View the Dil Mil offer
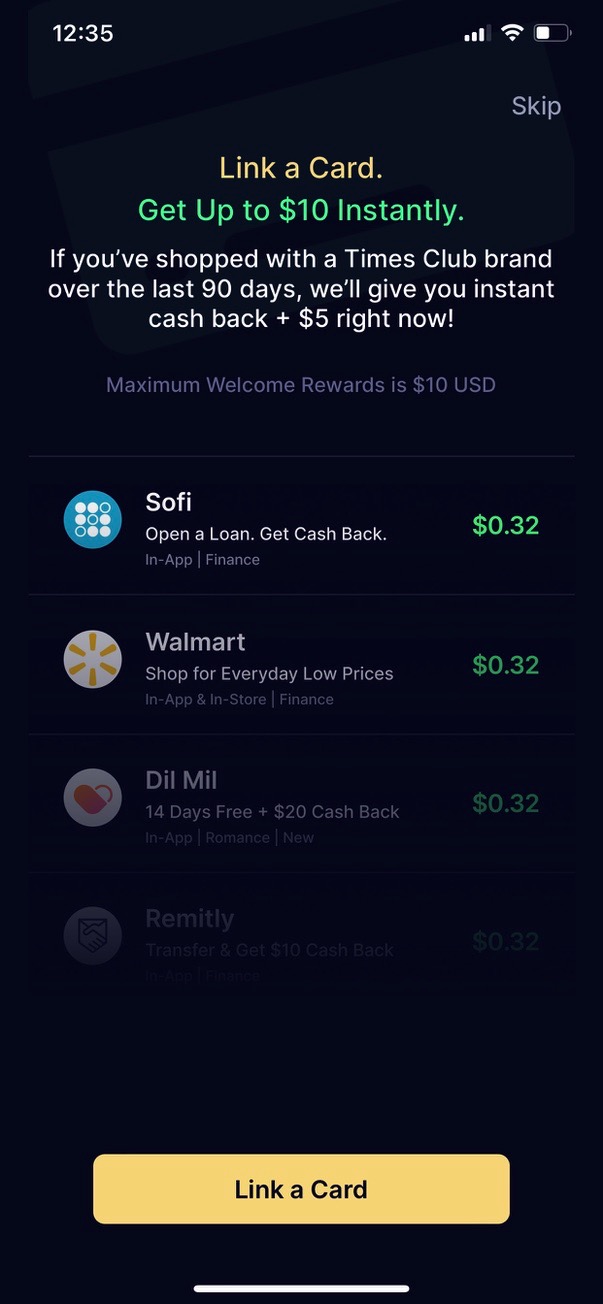603x1304 pixels. [301, 804]
